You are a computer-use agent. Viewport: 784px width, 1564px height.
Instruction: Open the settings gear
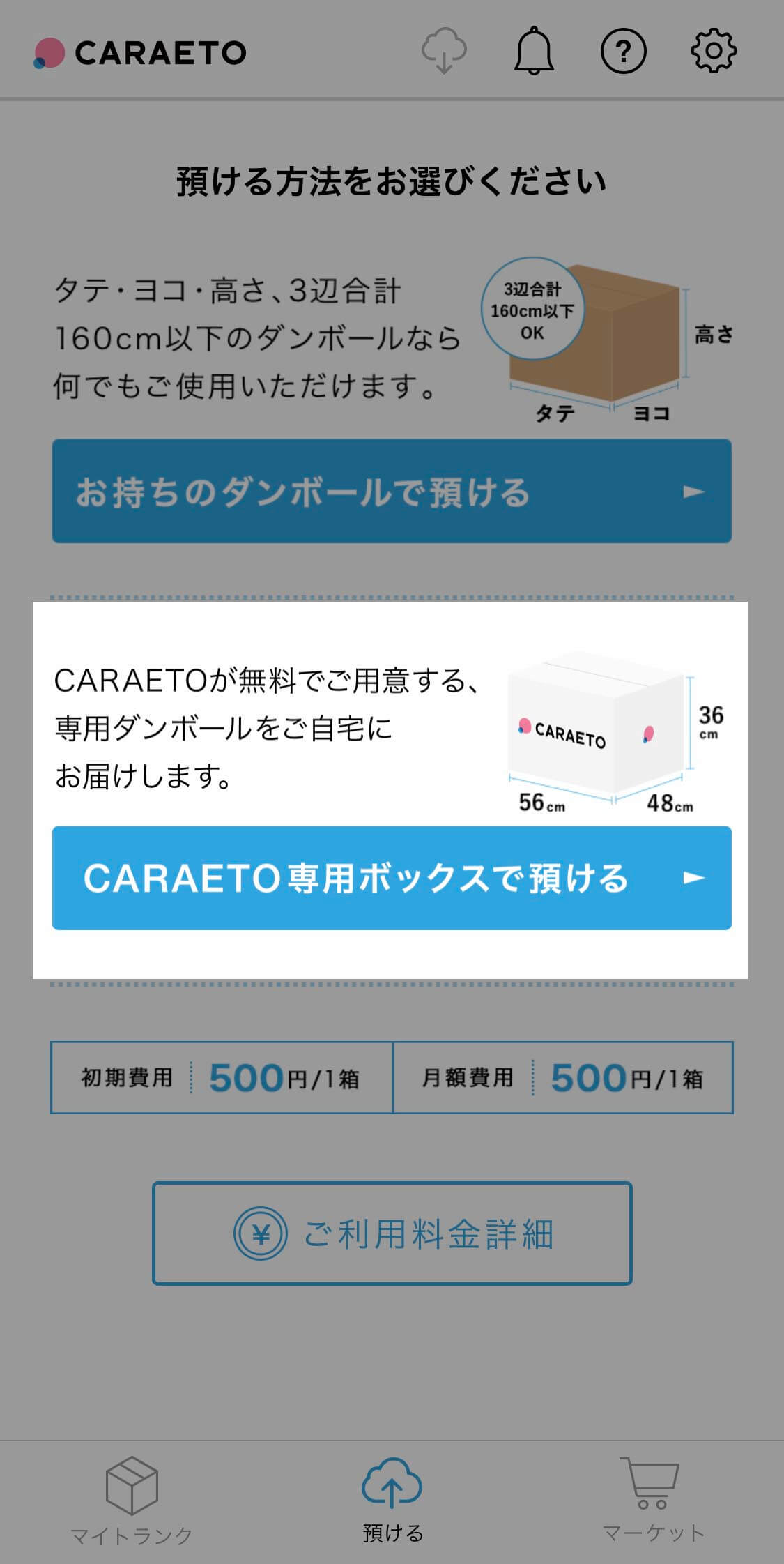(713, 51)
